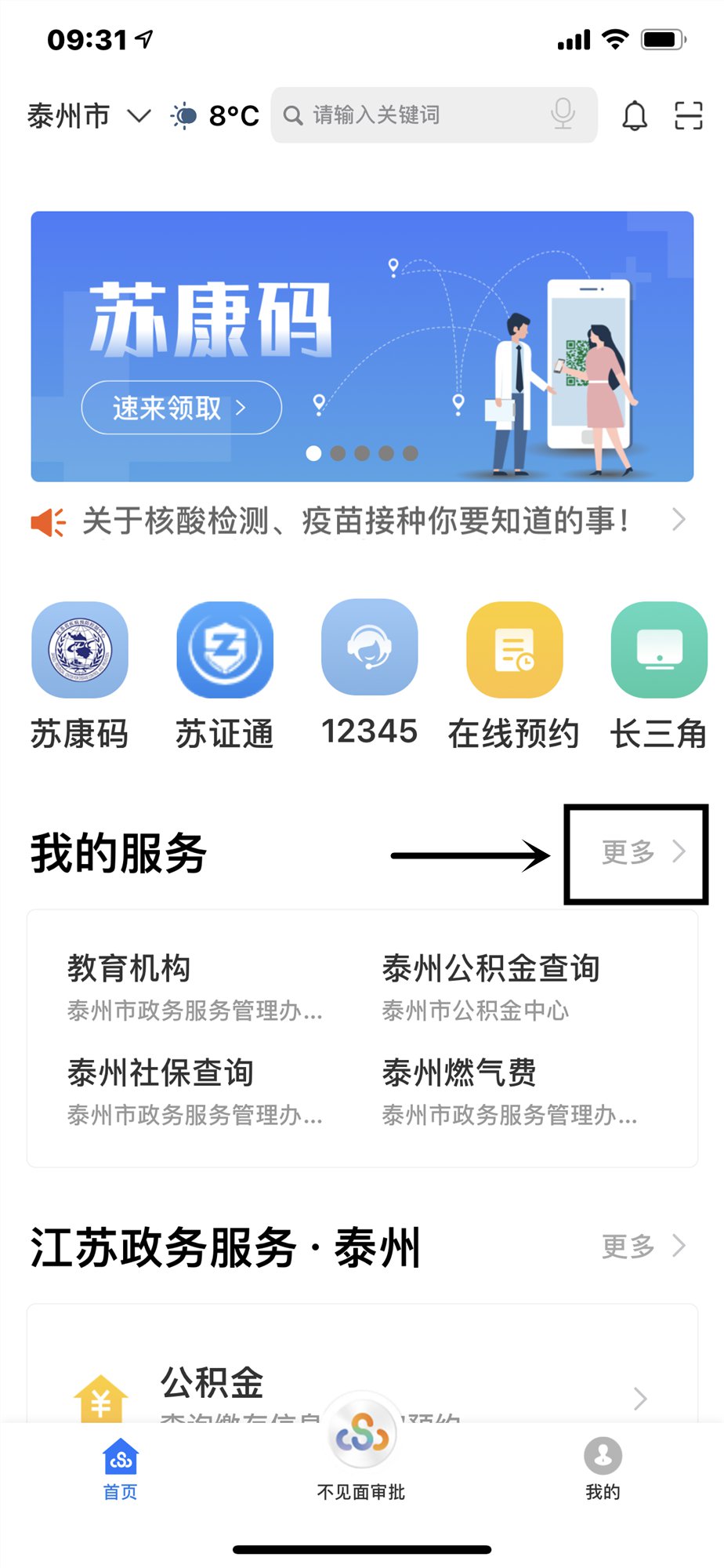This screenshot has height=1568, width=724.
Task: Open the 长三角 service
Action: click(659, 674)
